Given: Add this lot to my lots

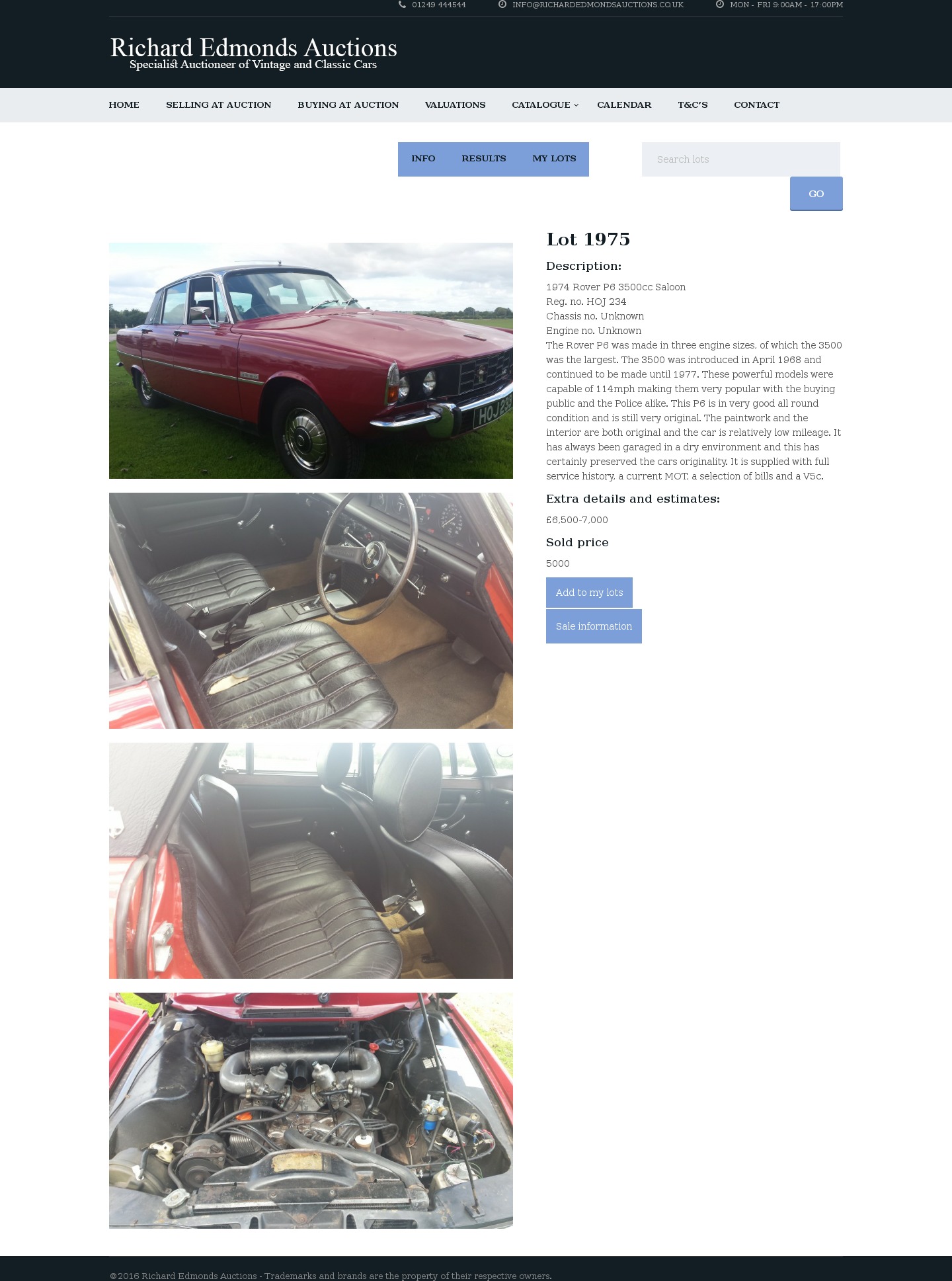Looking at the screenshot, I should pyautogui.click(x=589, y=593).
